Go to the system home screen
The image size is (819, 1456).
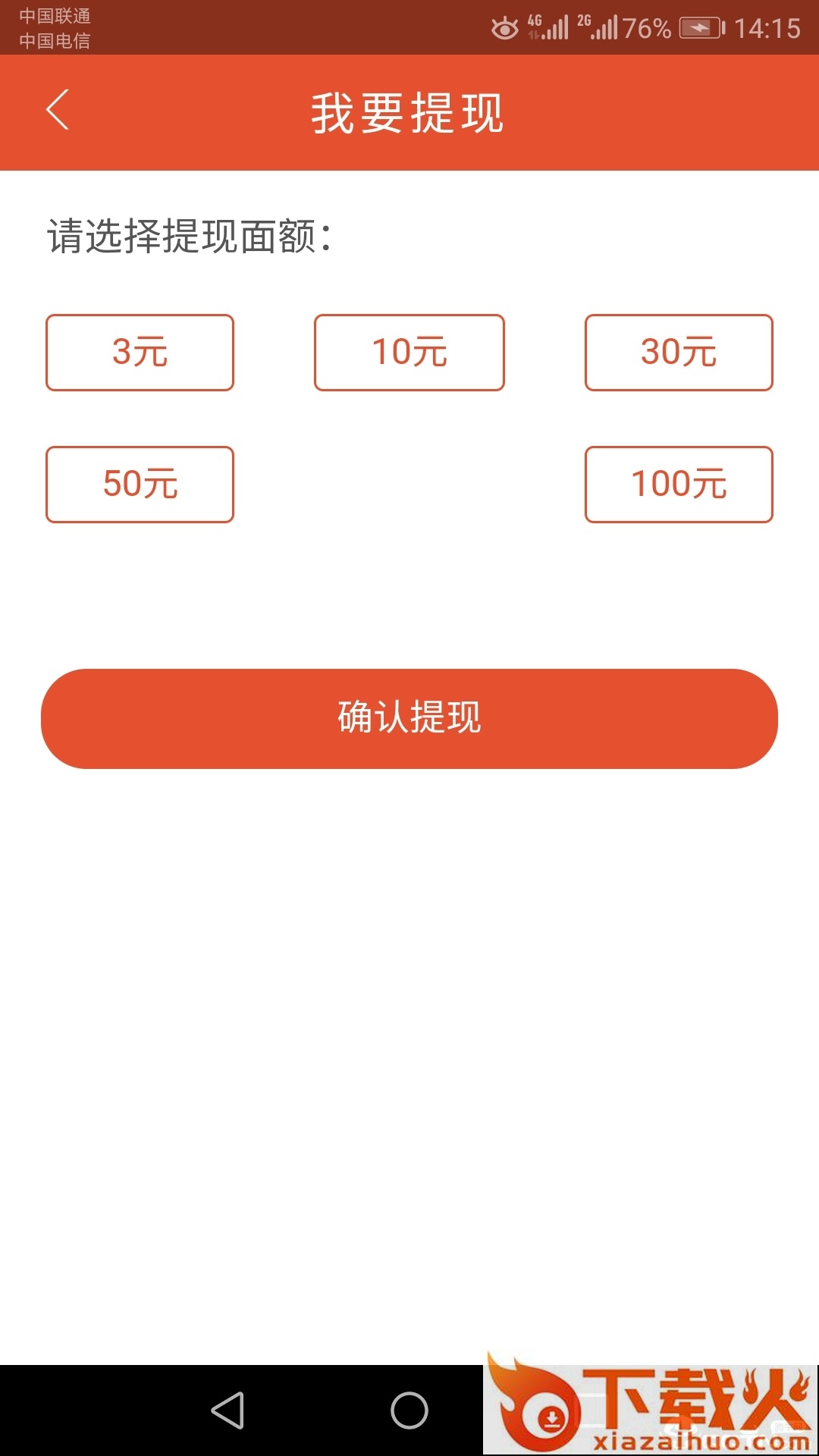pyautogui.click(x=409, y=1410)
